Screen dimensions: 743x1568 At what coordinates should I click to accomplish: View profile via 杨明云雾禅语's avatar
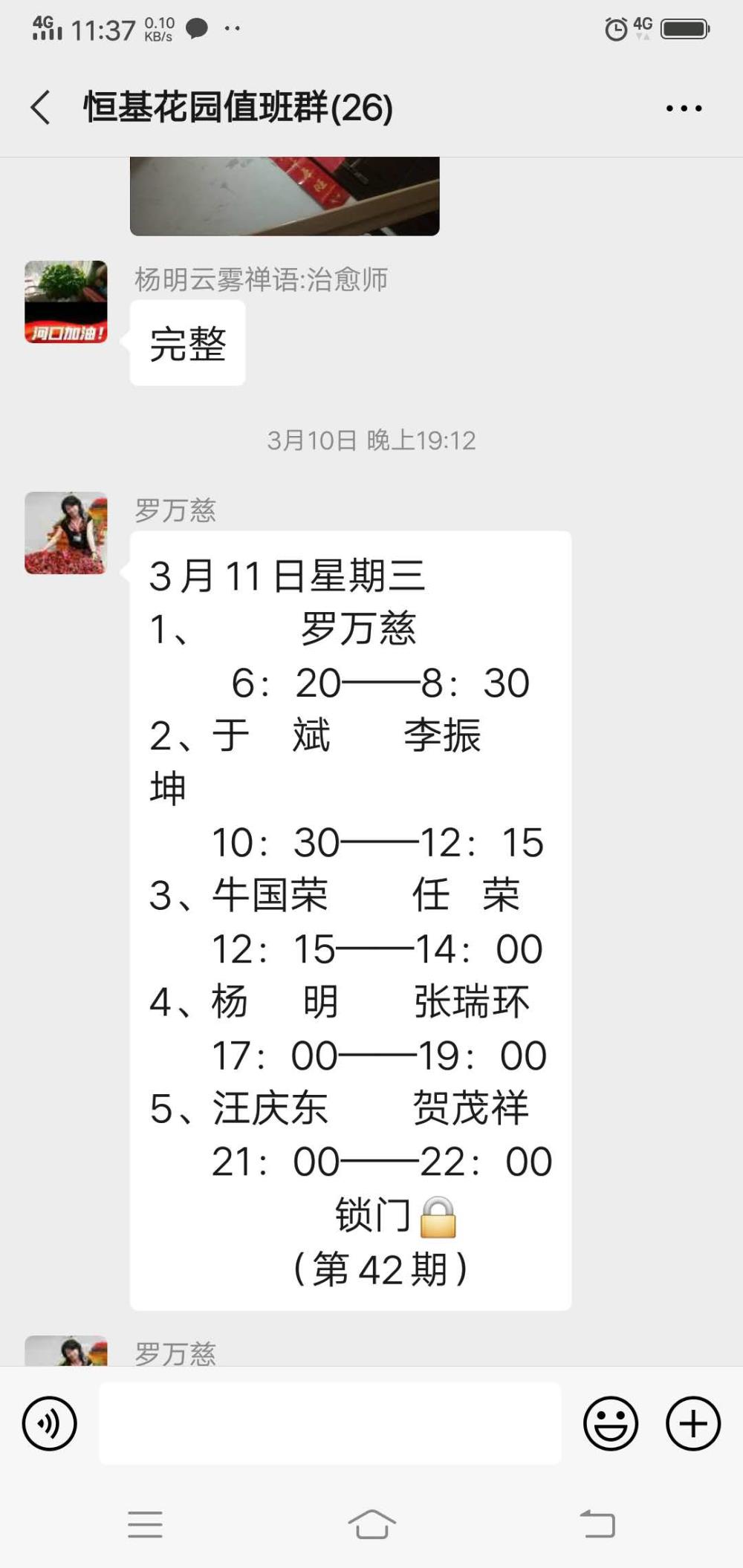tap(66, 302)
